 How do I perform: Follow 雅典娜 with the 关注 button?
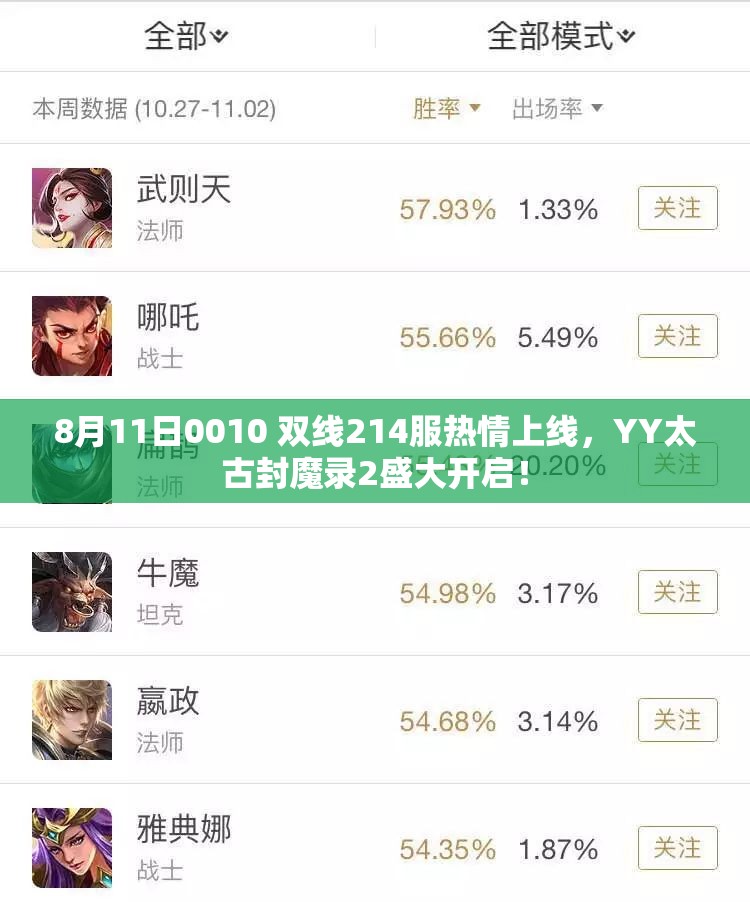[x=677, y=848]
